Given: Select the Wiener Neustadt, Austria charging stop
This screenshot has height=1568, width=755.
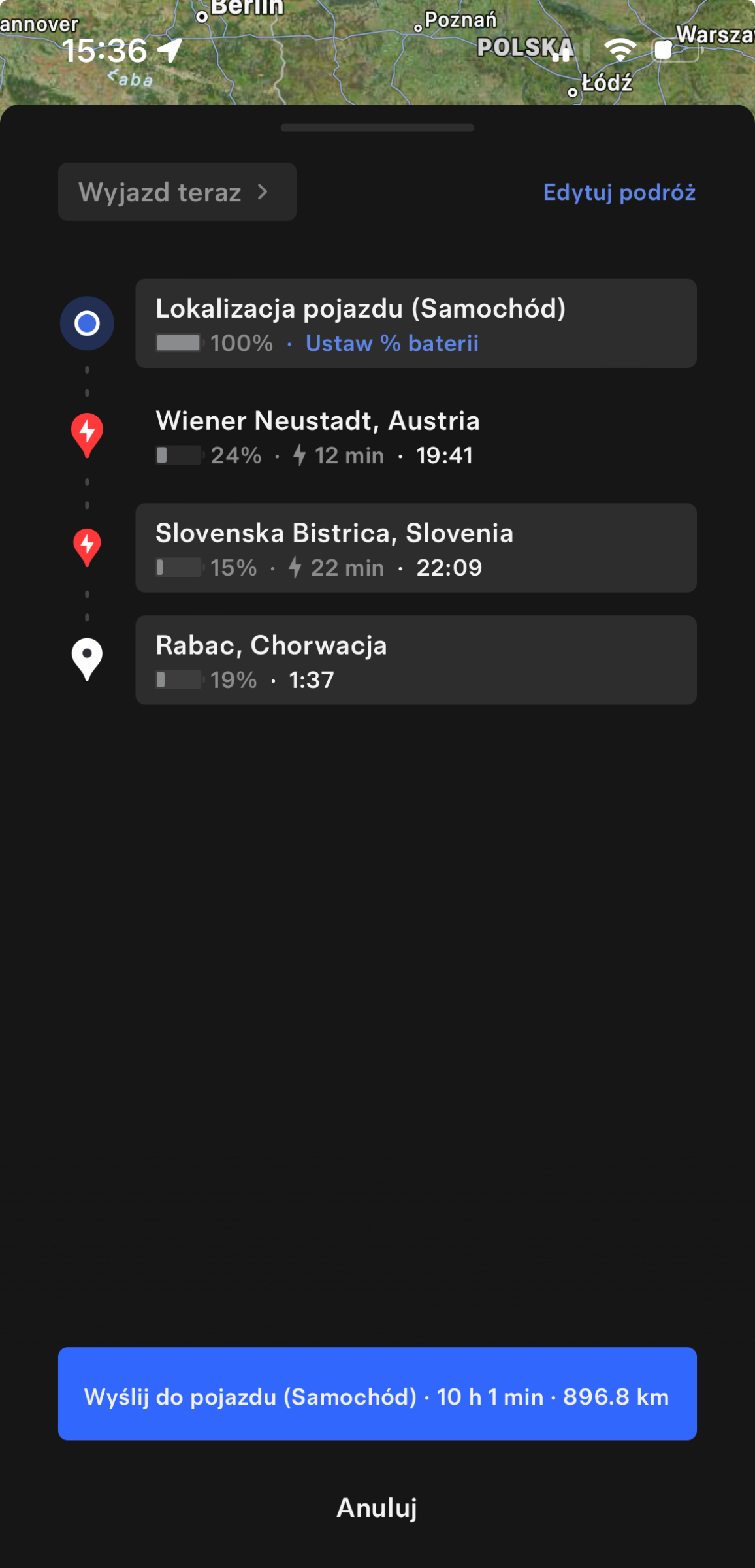Looking at the screenshot, I should 415,436.
